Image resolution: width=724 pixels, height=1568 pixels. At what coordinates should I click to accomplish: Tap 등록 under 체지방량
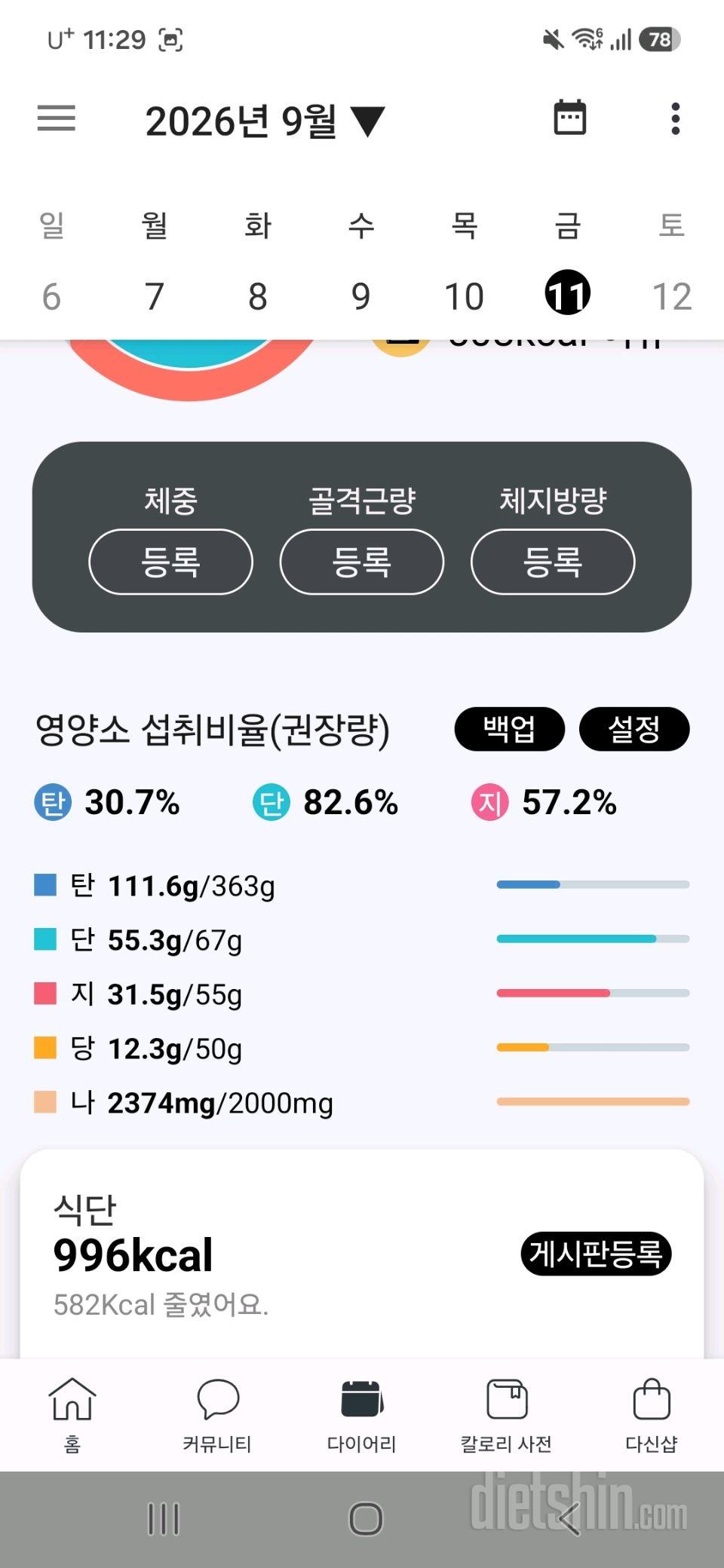(553, 562)
